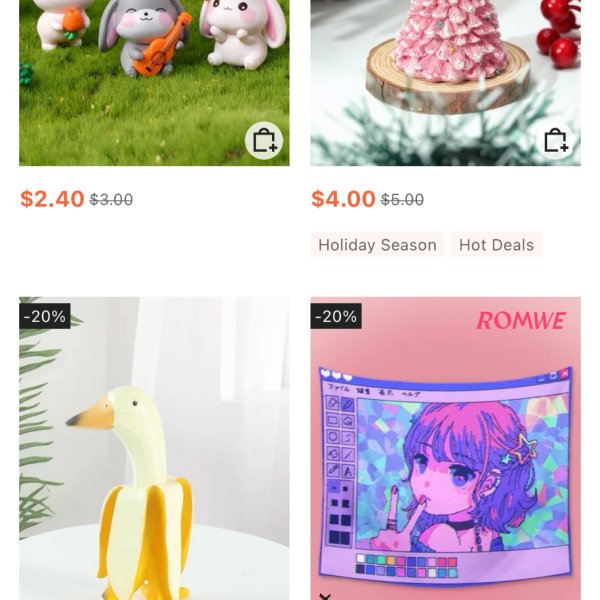Add the $2.40 bunny figurines to bag
The image size is (600, 600).
pos(264,141)
